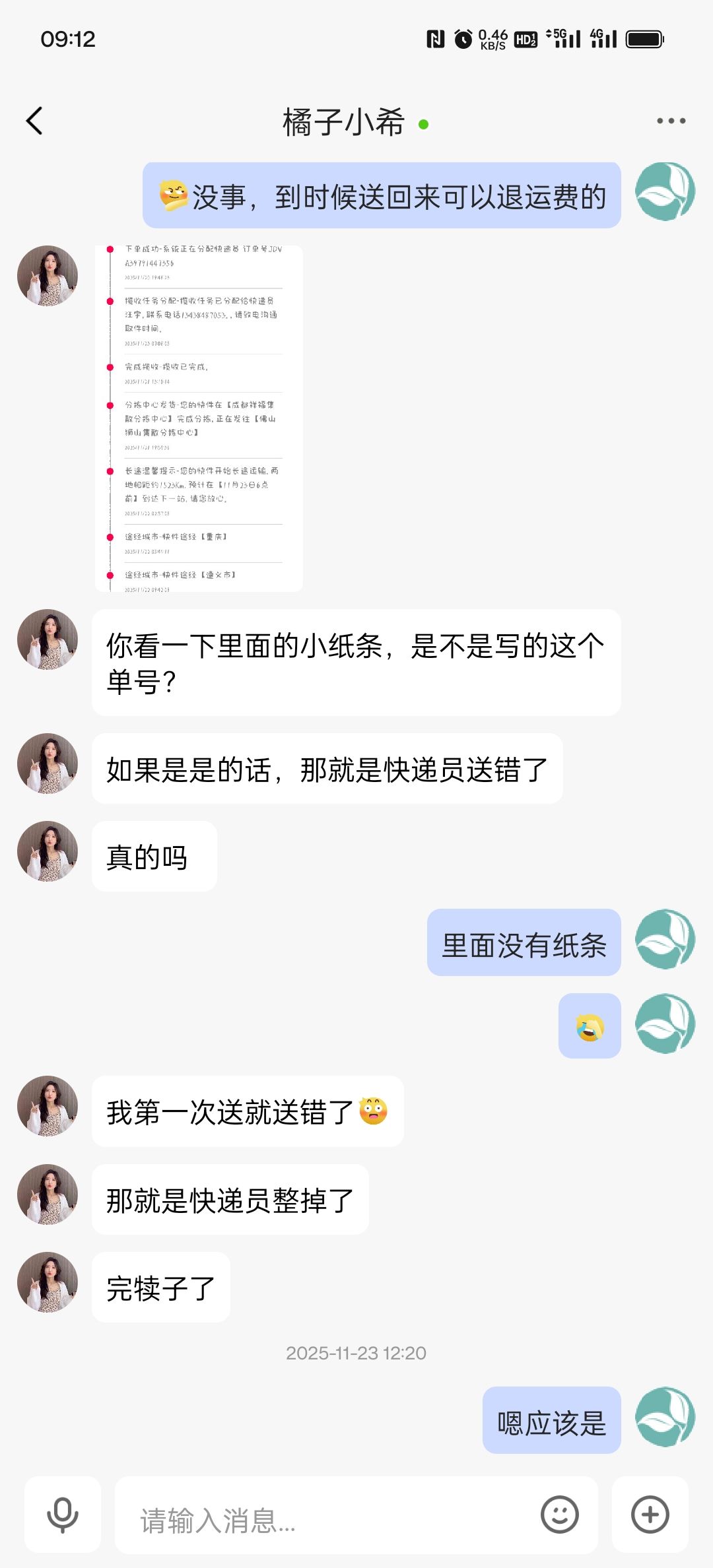Open the plus attachment menu

[x=650, y=1515]
